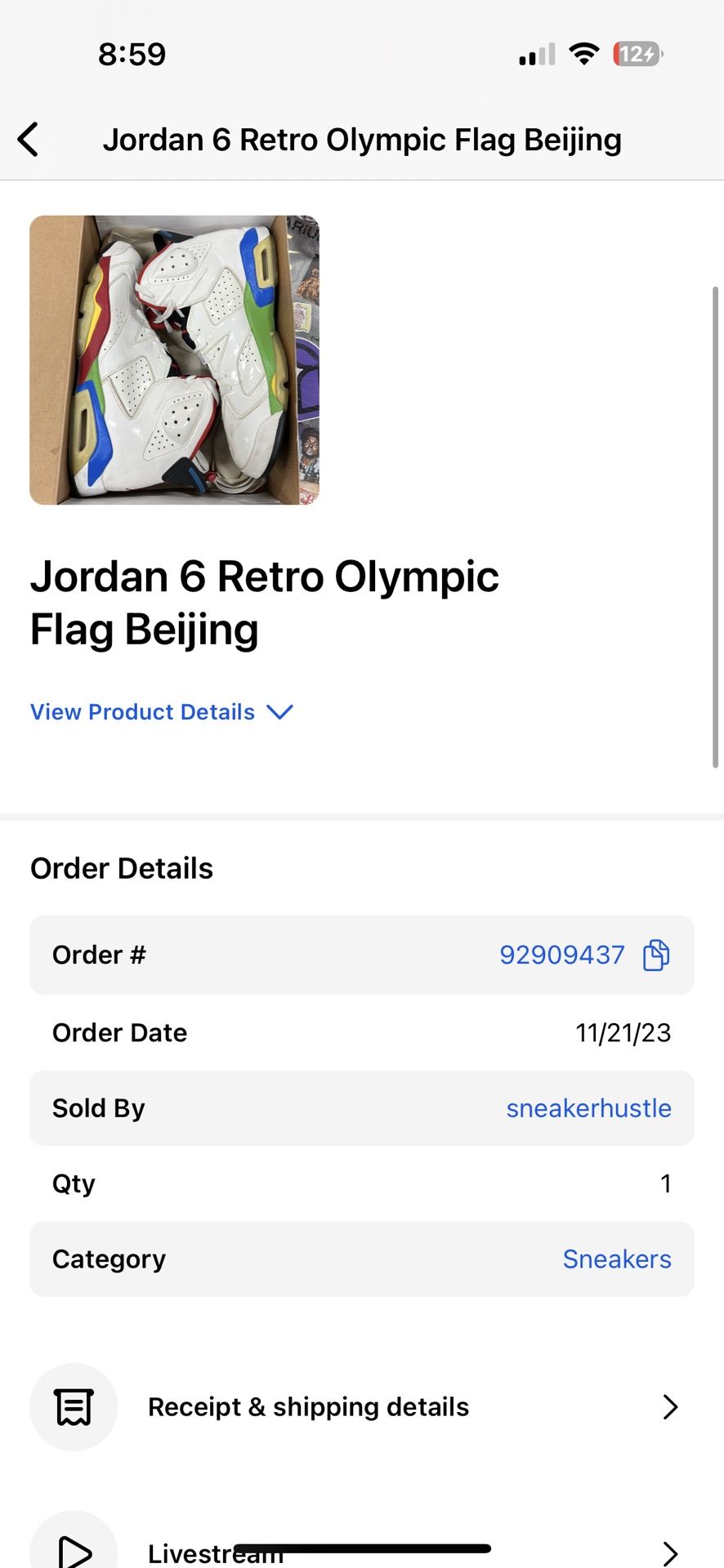
Task: Tap the chevron on Receipt & shipping details row
Action: [x=672, y=1406]
